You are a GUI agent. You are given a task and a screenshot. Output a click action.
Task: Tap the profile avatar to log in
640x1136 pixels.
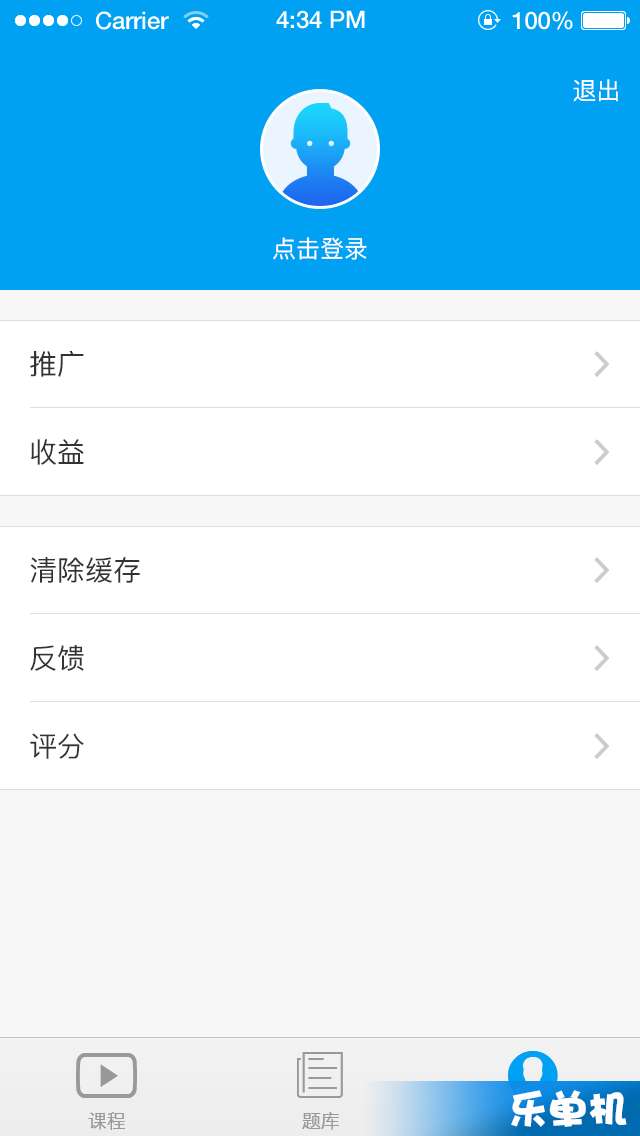[320, 149]
